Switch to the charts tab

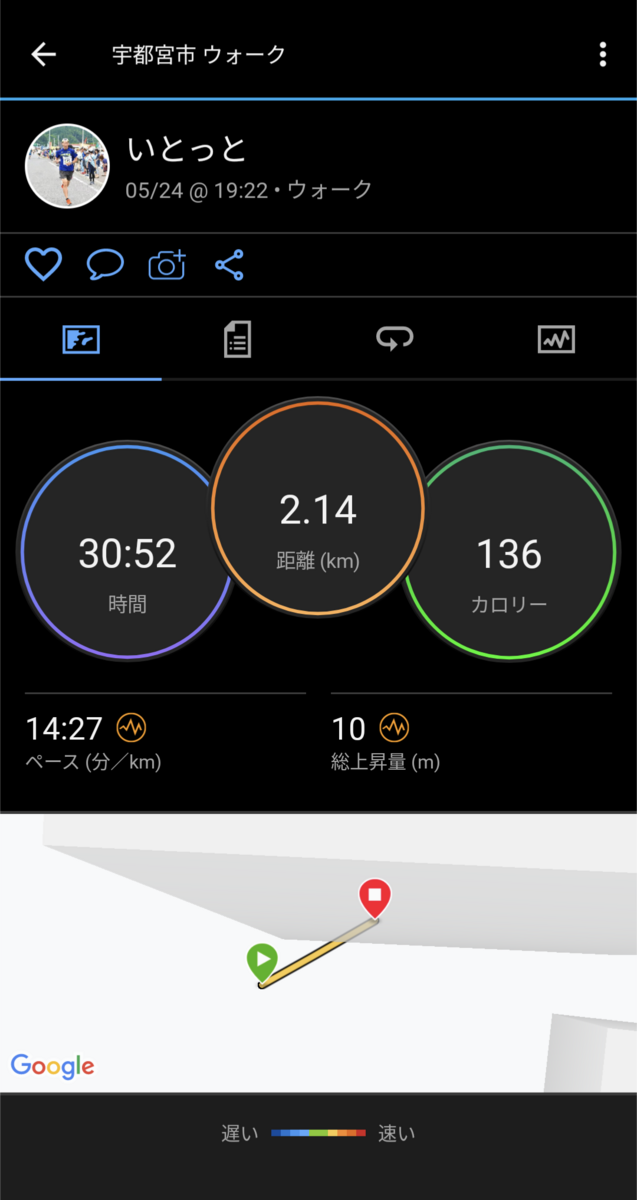(x=556, y=340)
